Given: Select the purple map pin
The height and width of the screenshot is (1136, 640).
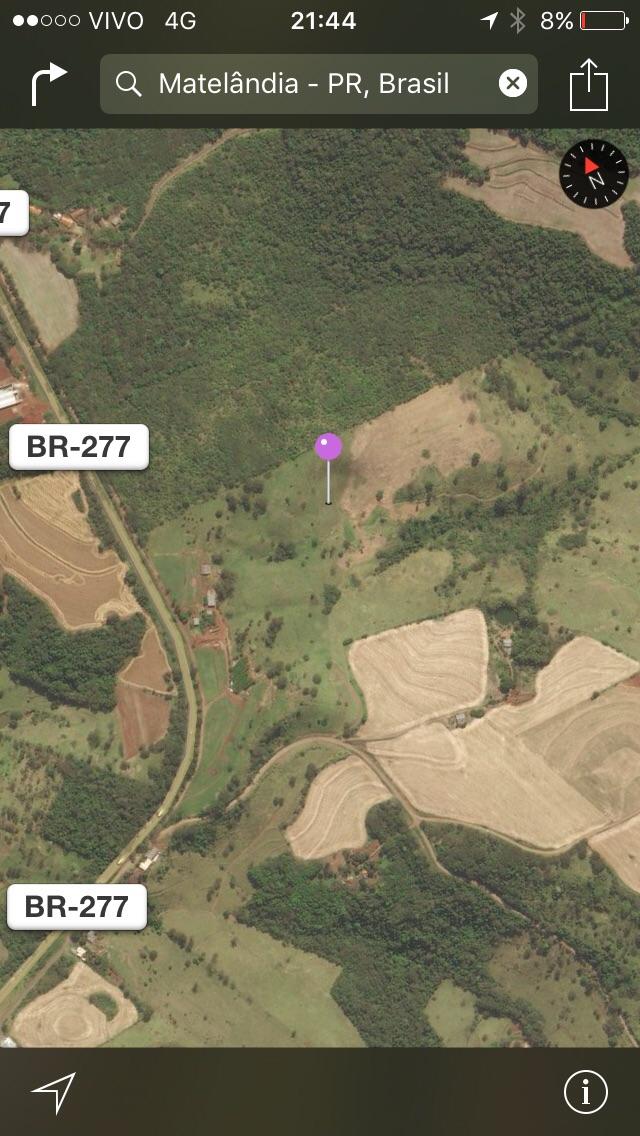Looking at the screenshot, I should click(x=328, y=448).
